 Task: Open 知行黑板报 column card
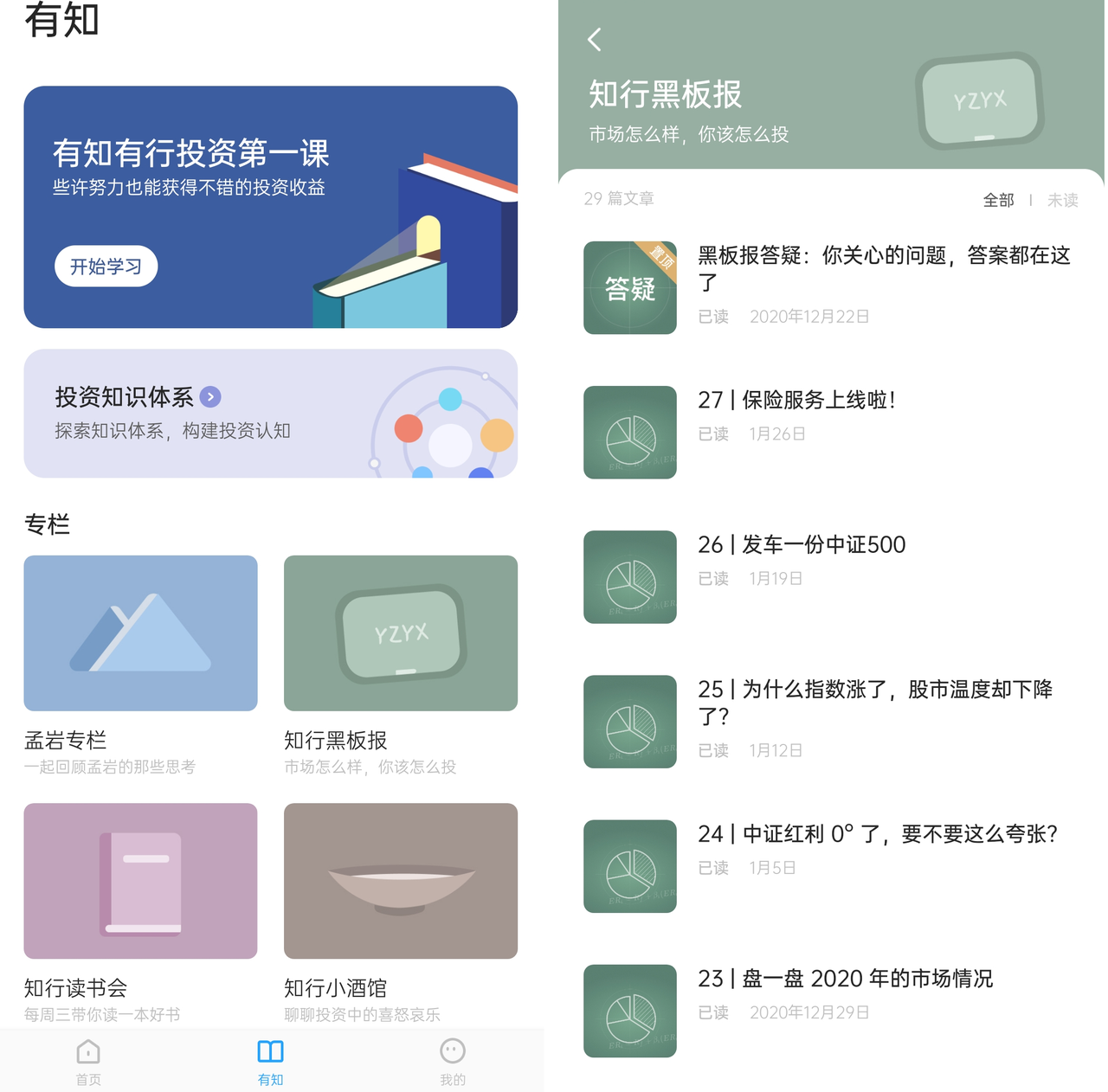(400, 633)
